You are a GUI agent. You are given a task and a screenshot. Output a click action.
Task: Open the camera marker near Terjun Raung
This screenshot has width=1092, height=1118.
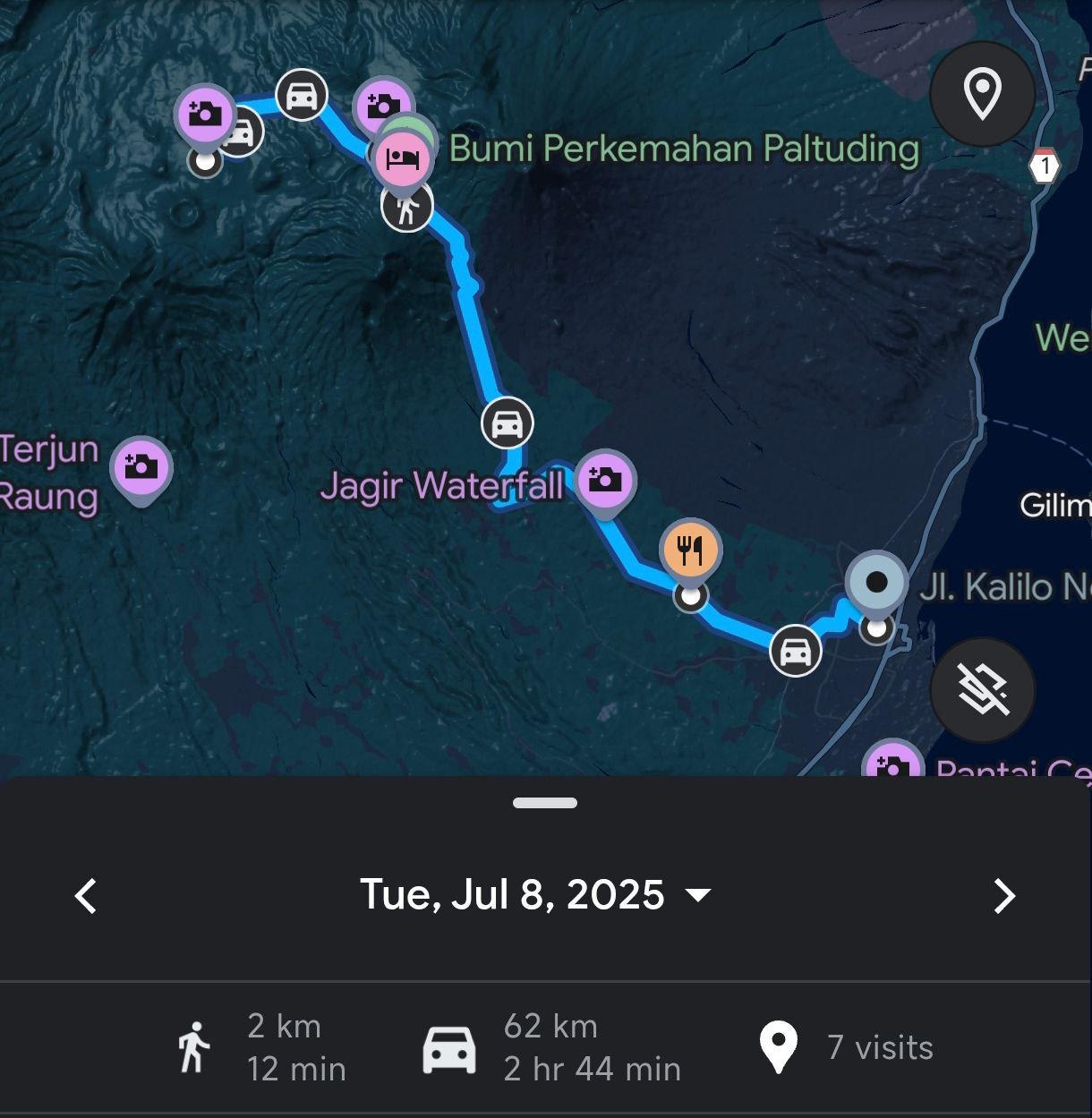click(141, 467)
